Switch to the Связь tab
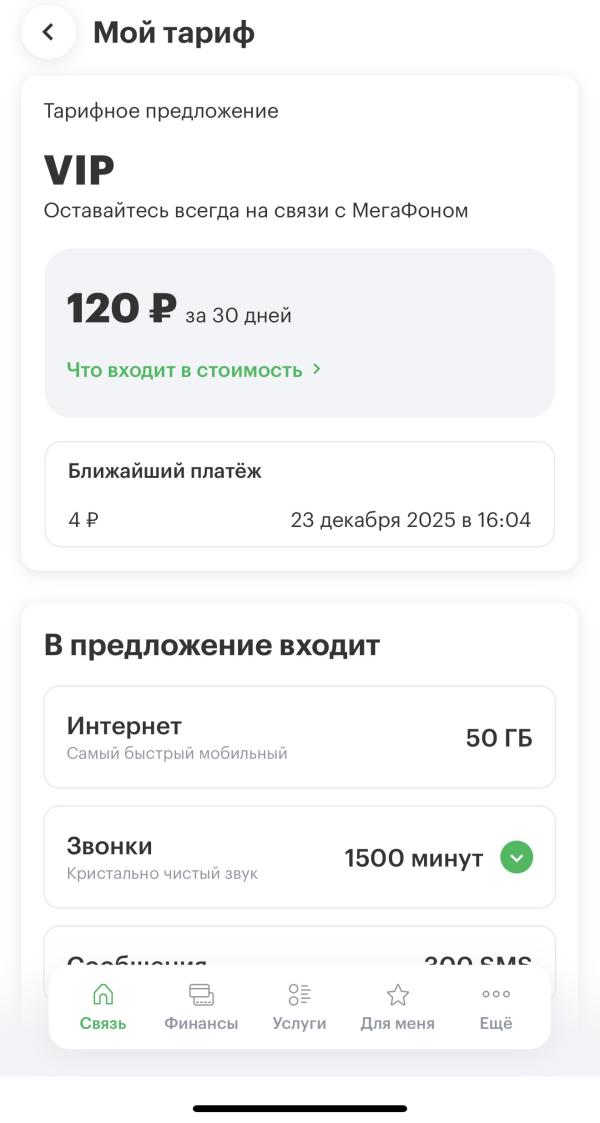The height and width of the screenshot is (1123, 600). tap(103, 1006)
